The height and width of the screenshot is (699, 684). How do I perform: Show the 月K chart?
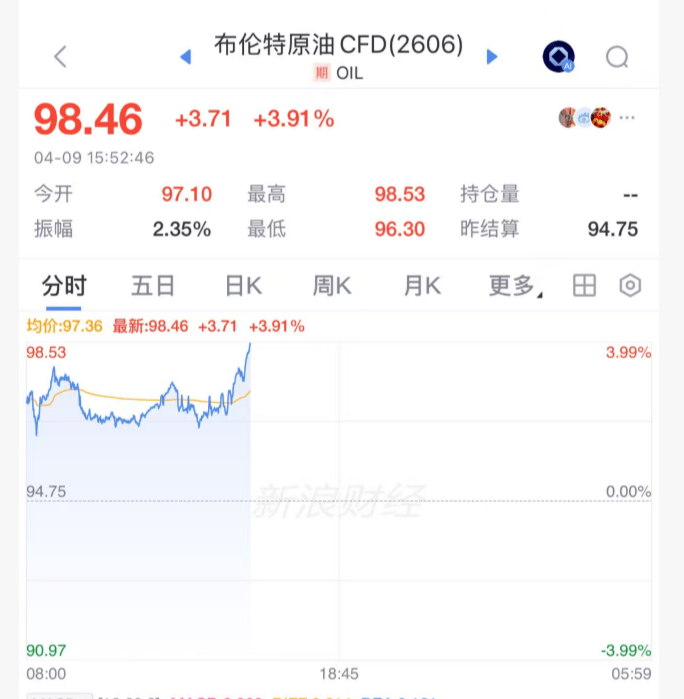coord(422,286)
